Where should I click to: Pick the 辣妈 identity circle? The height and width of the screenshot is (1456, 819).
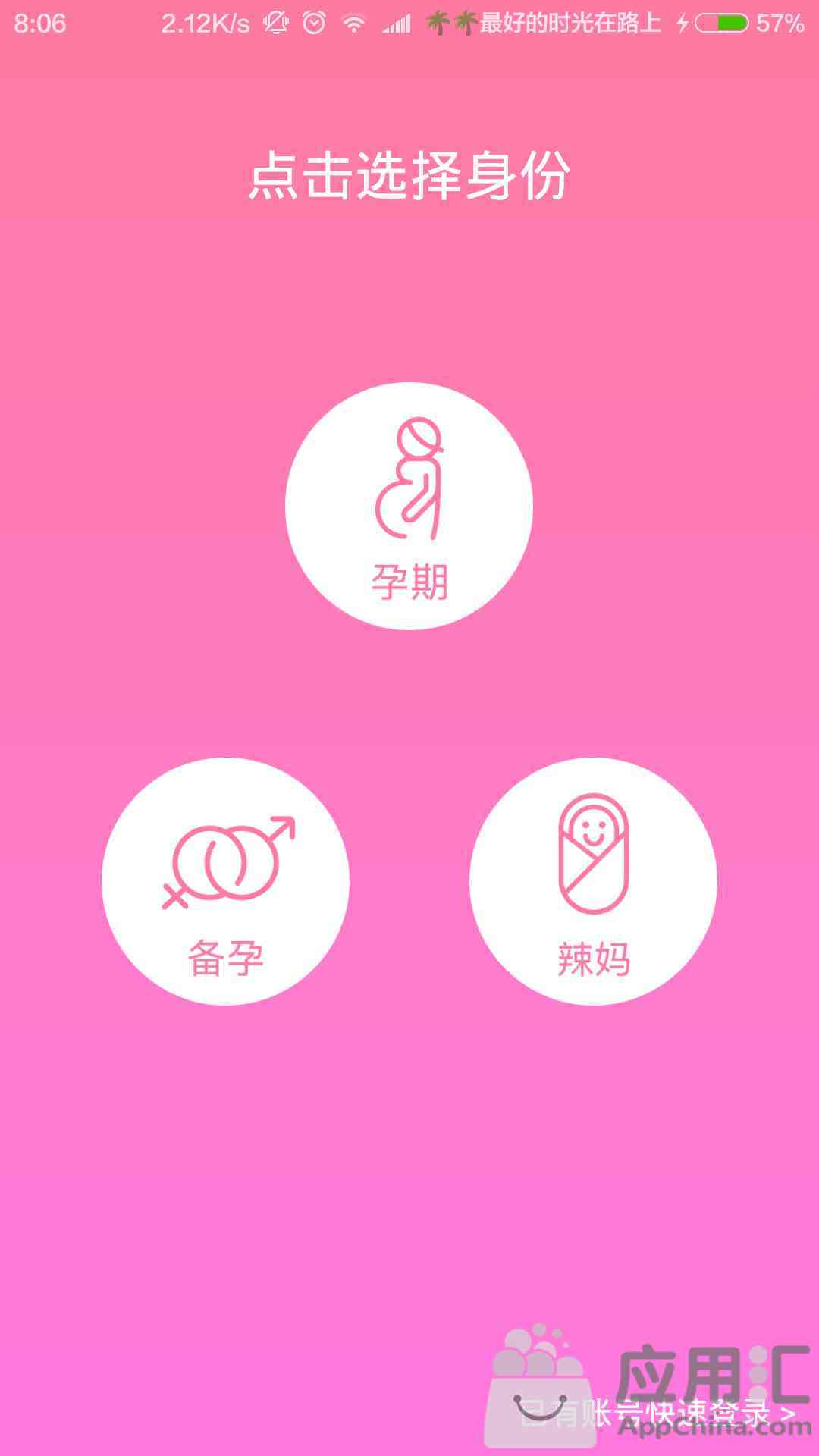(x=594, y=881)
